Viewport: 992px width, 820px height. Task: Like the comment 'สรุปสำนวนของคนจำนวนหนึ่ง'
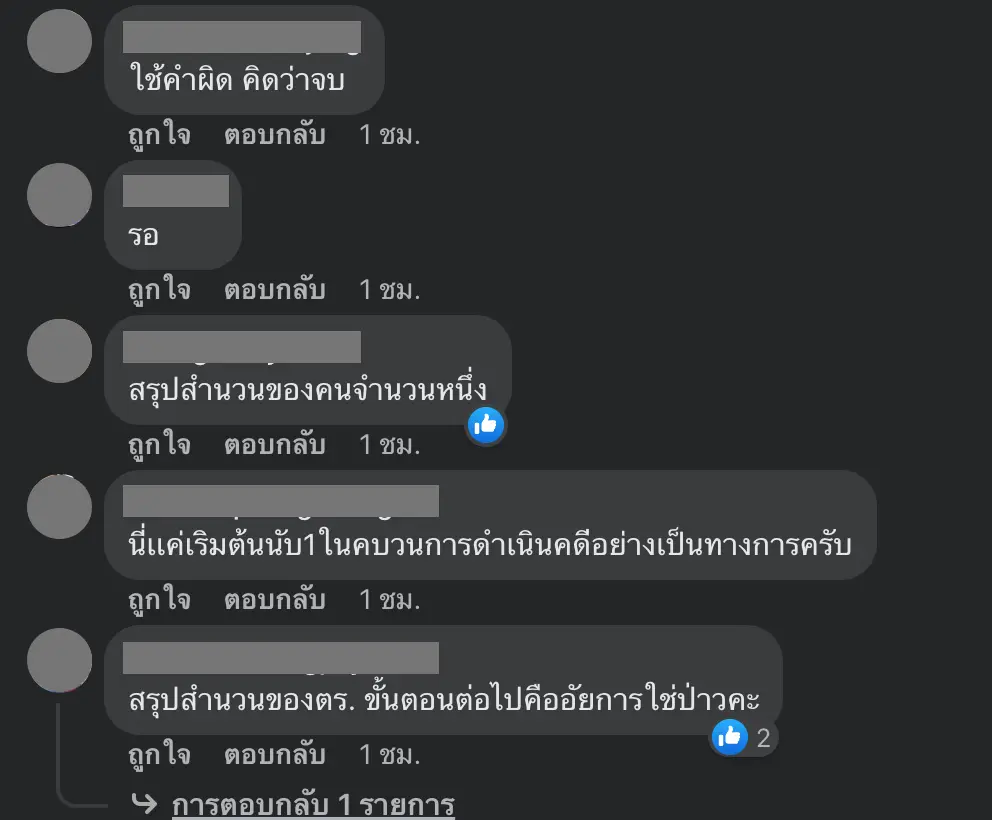[x=159, y=445]
